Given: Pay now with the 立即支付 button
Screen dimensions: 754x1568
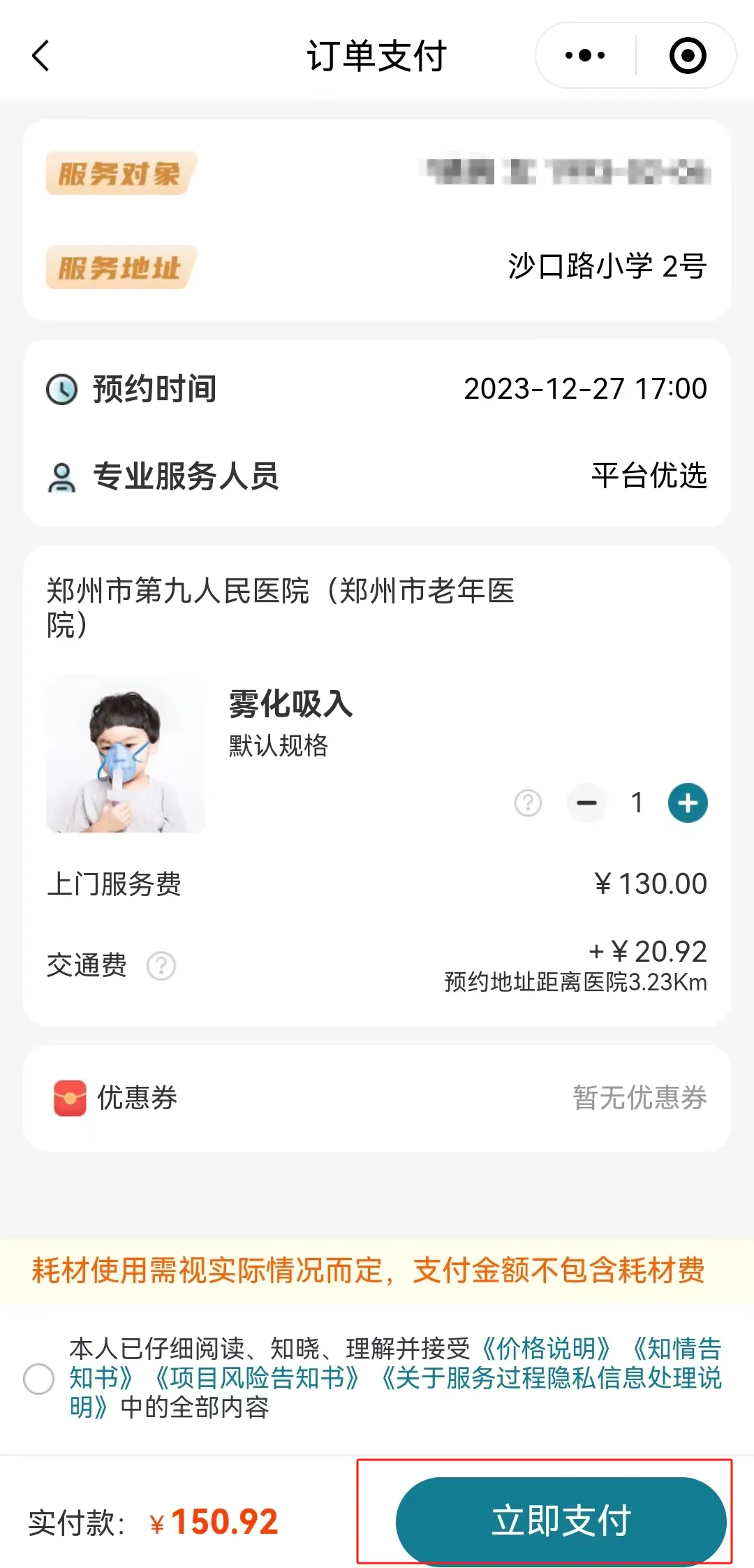Looking at the screenshot, I should click(x=561, y=1521).
